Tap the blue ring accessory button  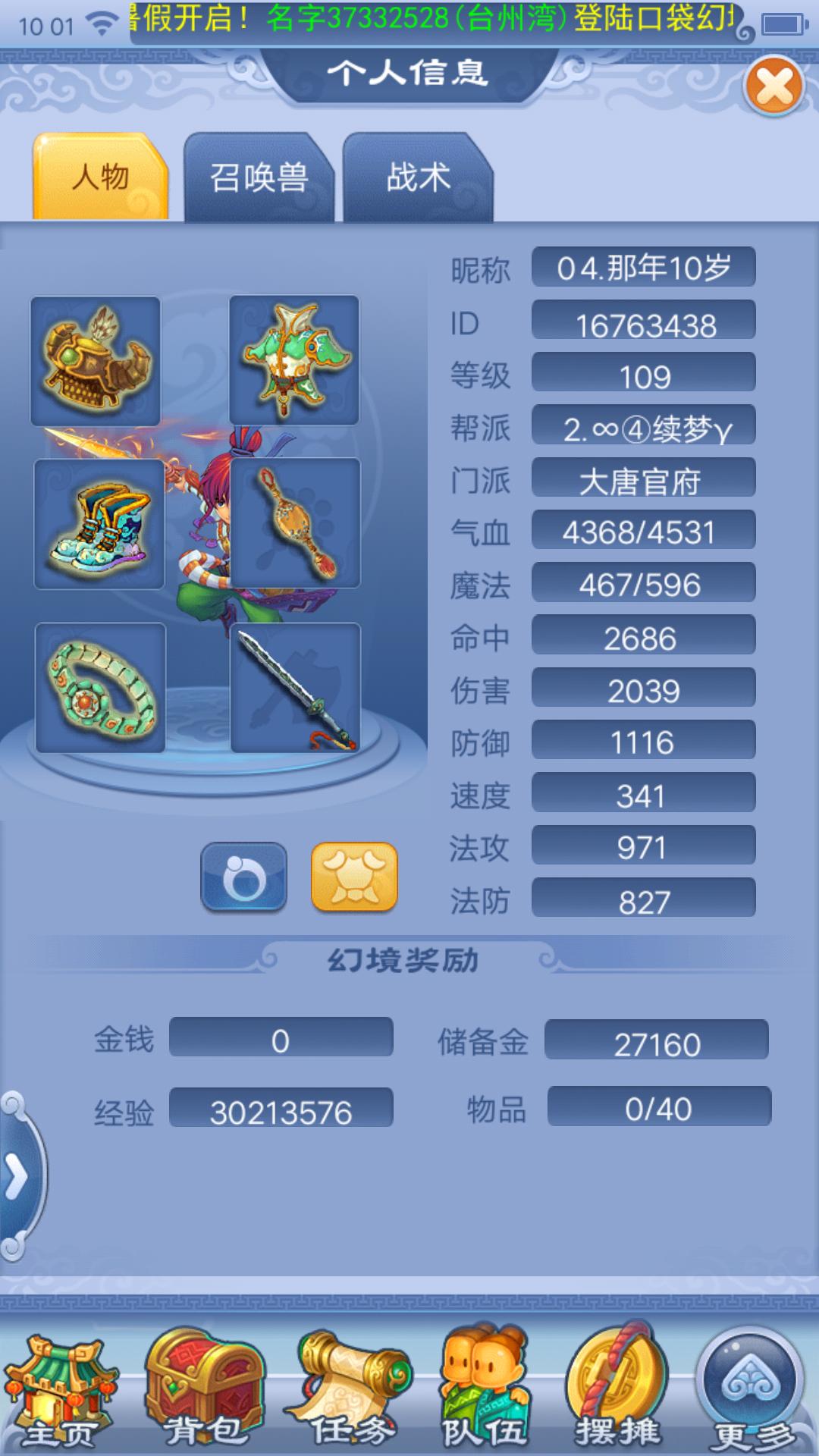click(x=244, y=877)
